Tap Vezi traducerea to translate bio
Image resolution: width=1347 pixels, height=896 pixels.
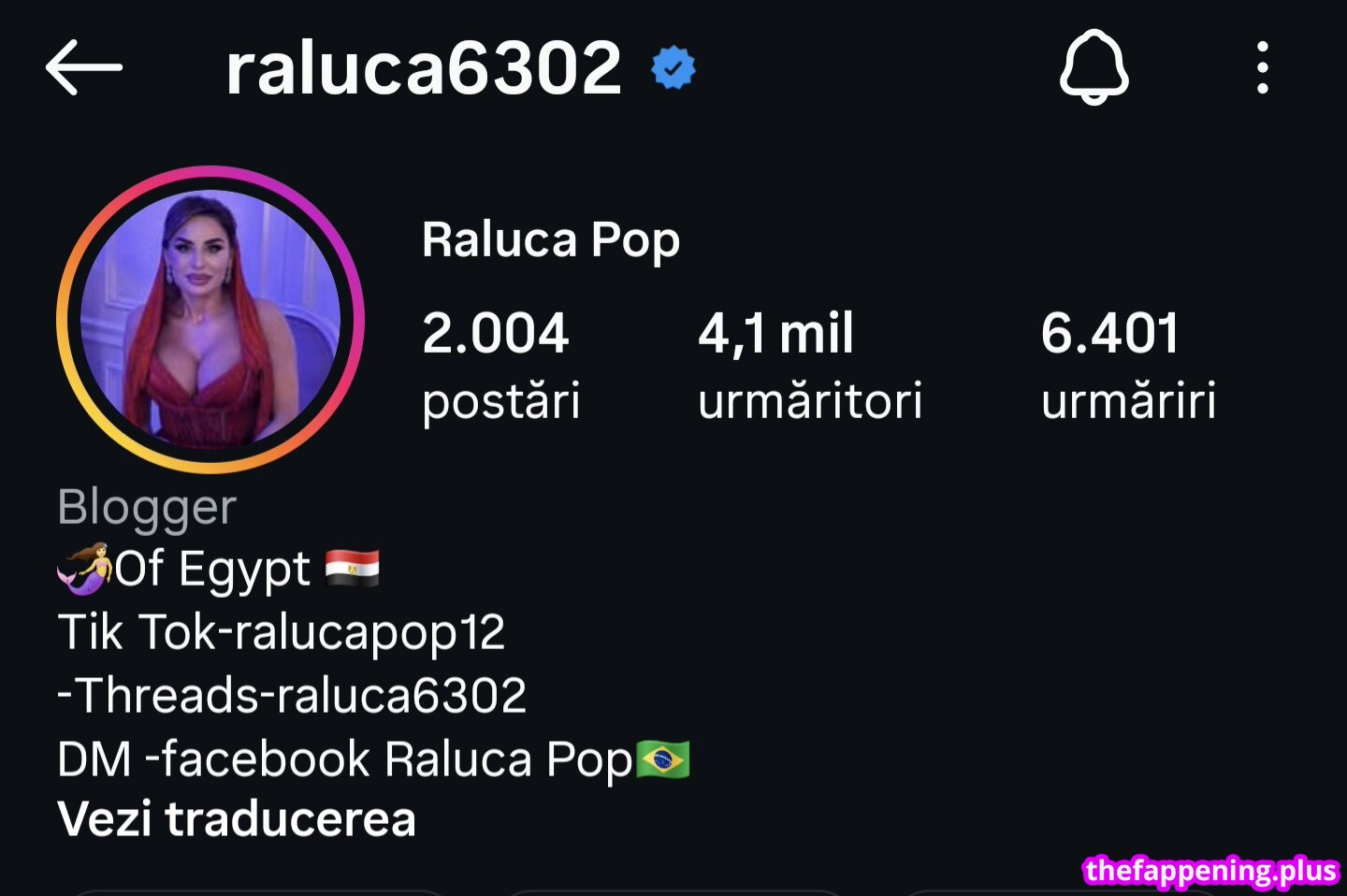tap(237, 819)
